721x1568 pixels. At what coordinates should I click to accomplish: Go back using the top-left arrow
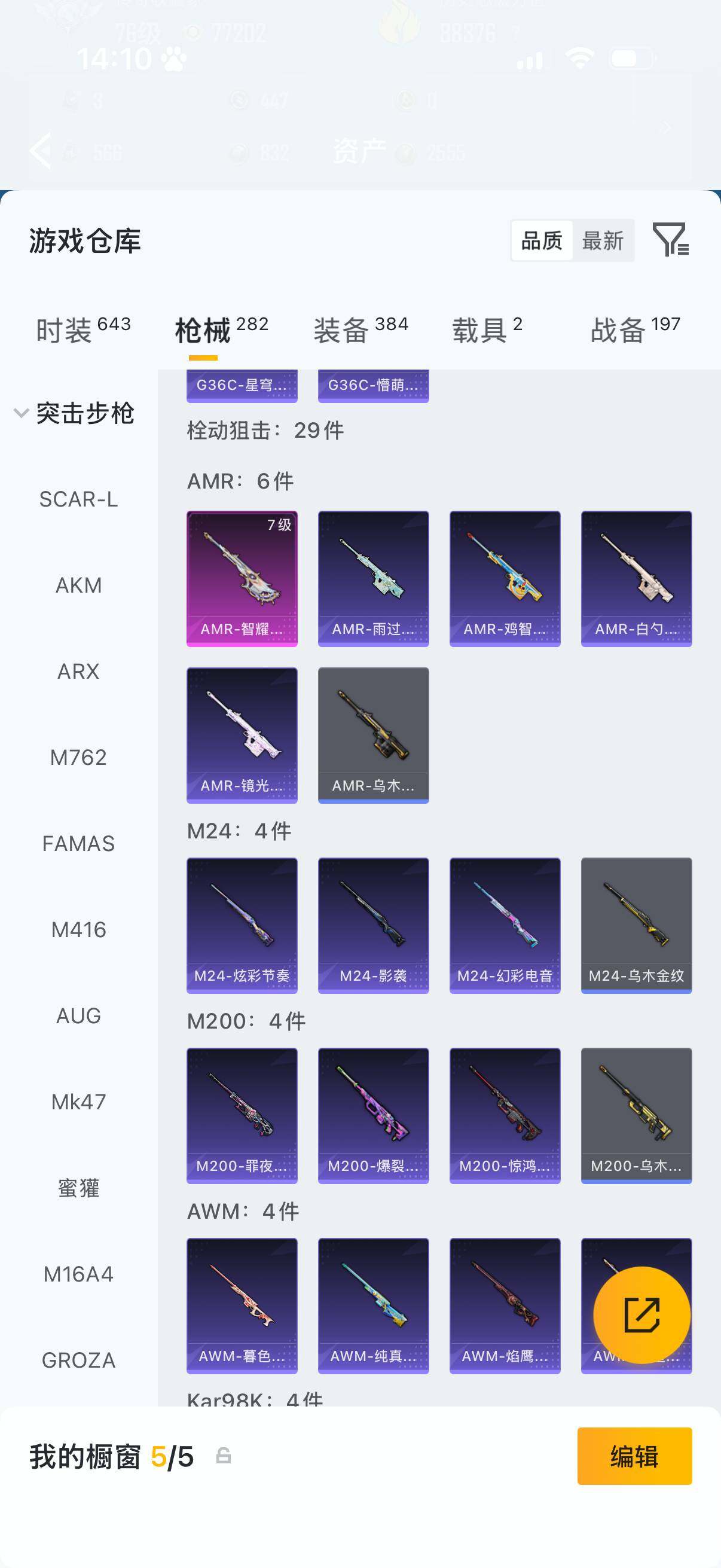(40, 150)
